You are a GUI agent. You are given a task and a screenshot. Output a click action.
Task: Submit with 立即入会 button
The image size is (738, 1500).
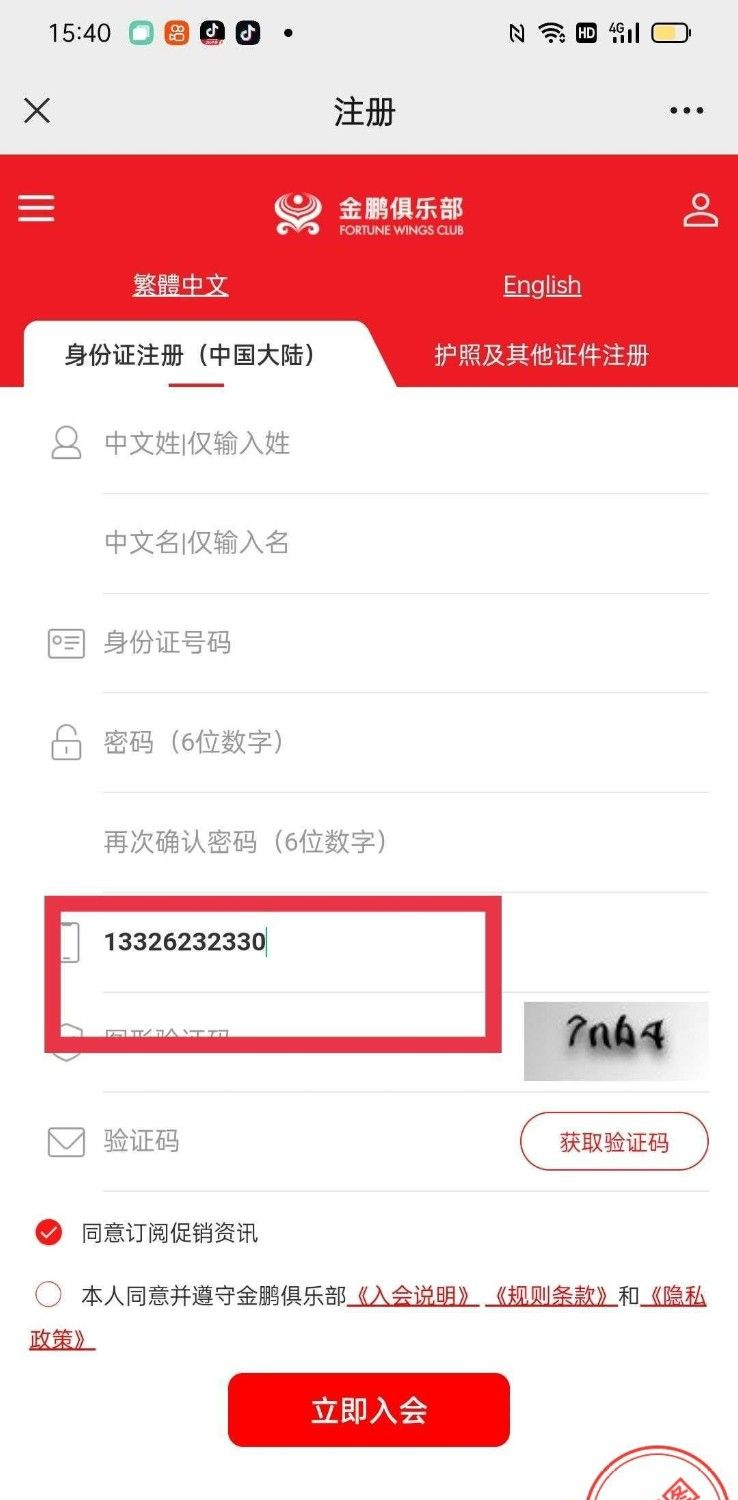click(x=368, y=1410)
